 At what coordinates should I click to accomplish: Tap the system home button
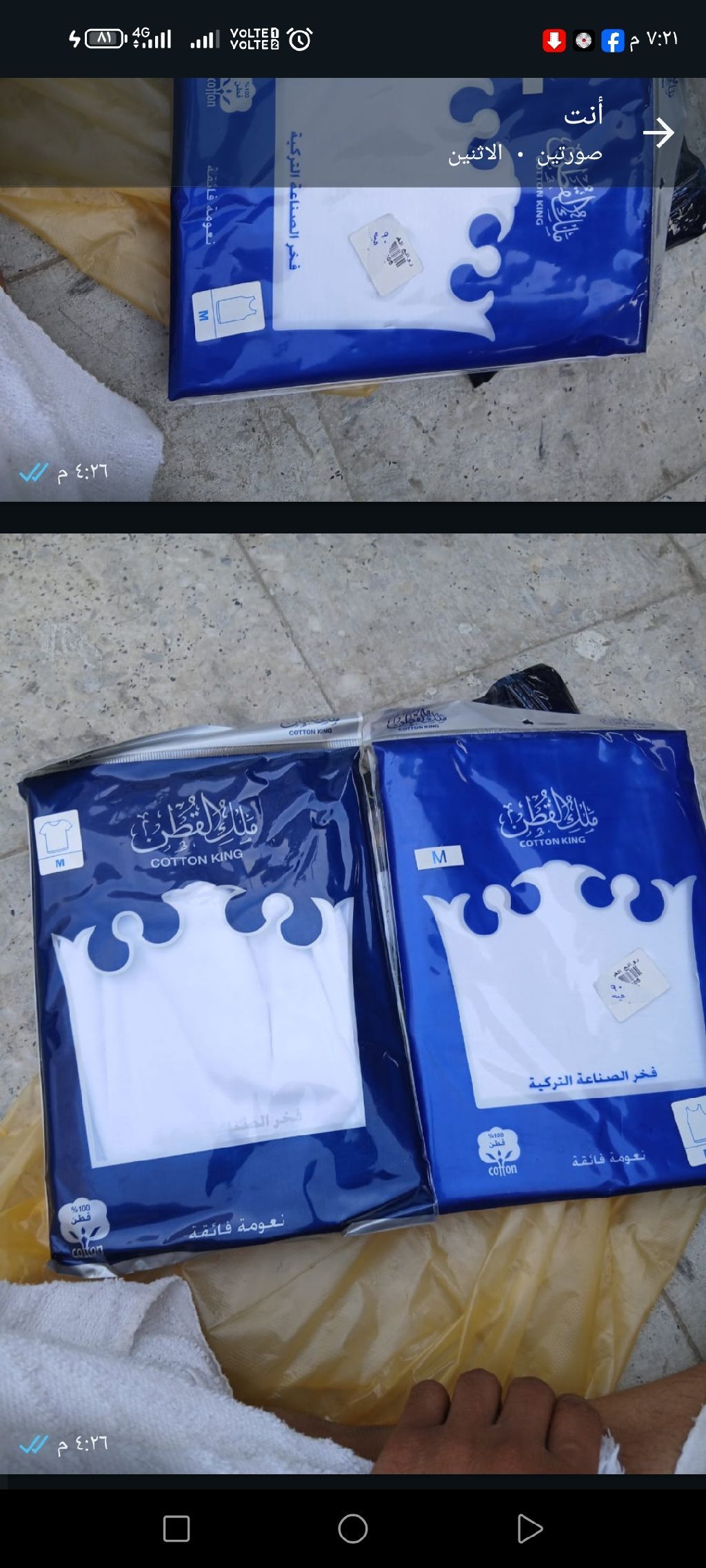click(353, 1529)
